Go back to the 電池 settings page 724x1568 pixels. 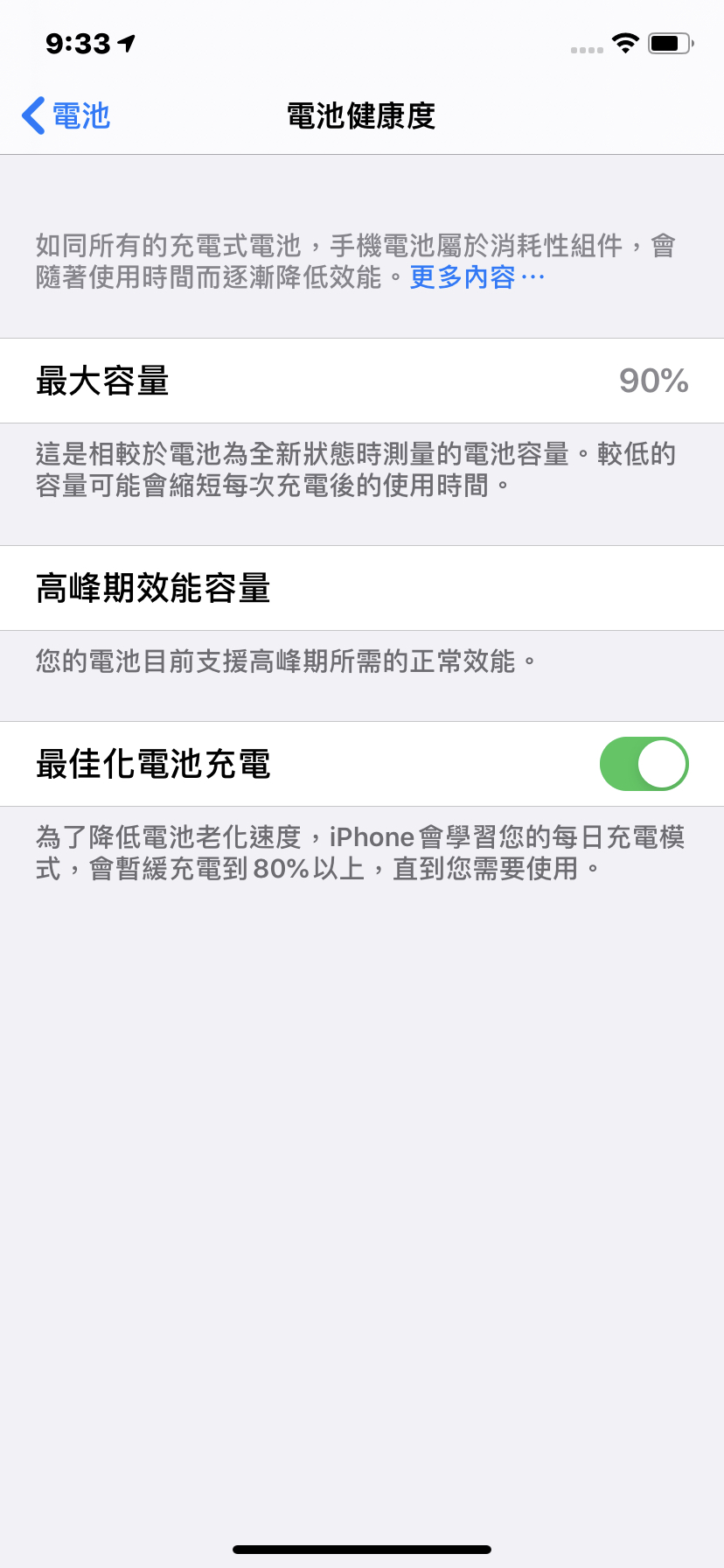(x=66, y=115)
